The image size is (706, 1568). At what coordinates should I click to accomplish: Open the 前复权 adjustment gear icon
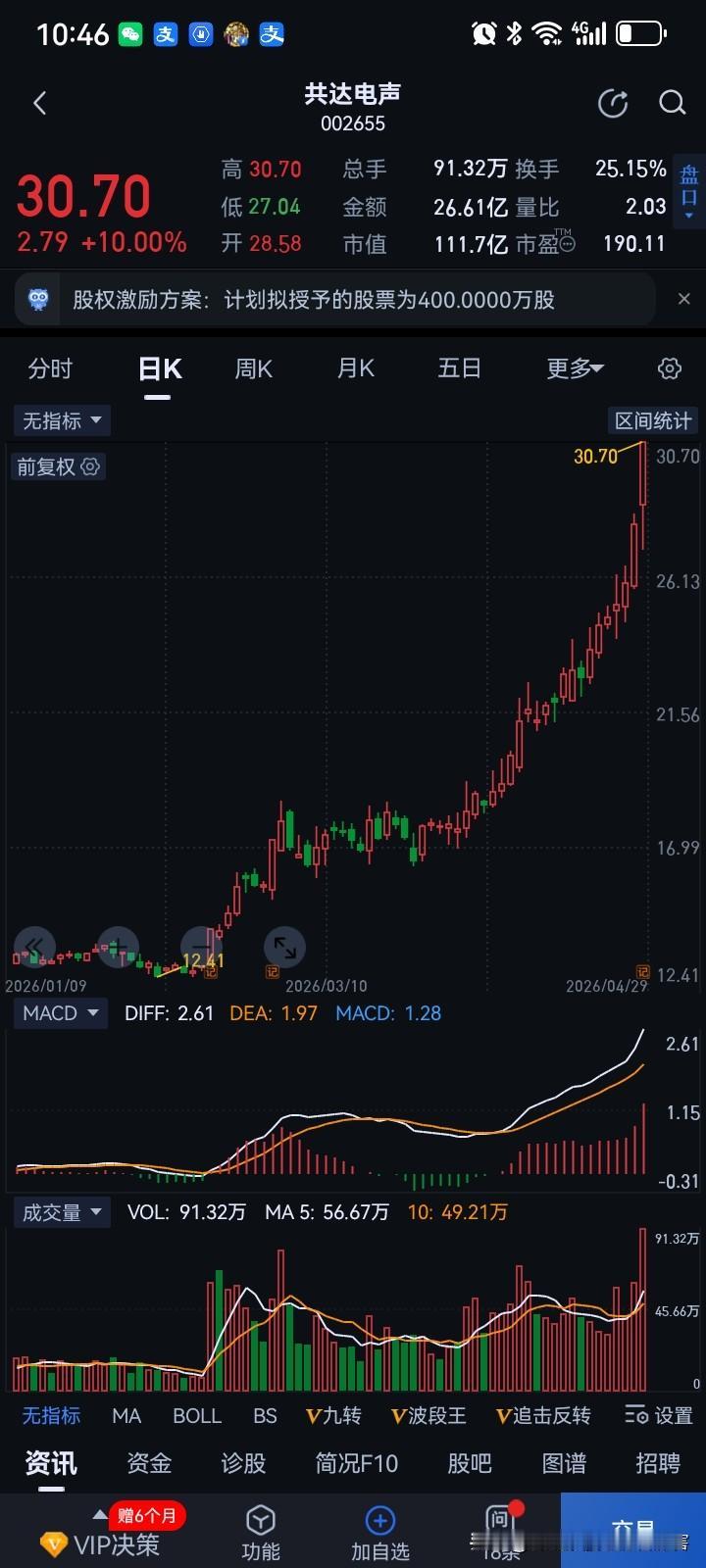(89, 466)
